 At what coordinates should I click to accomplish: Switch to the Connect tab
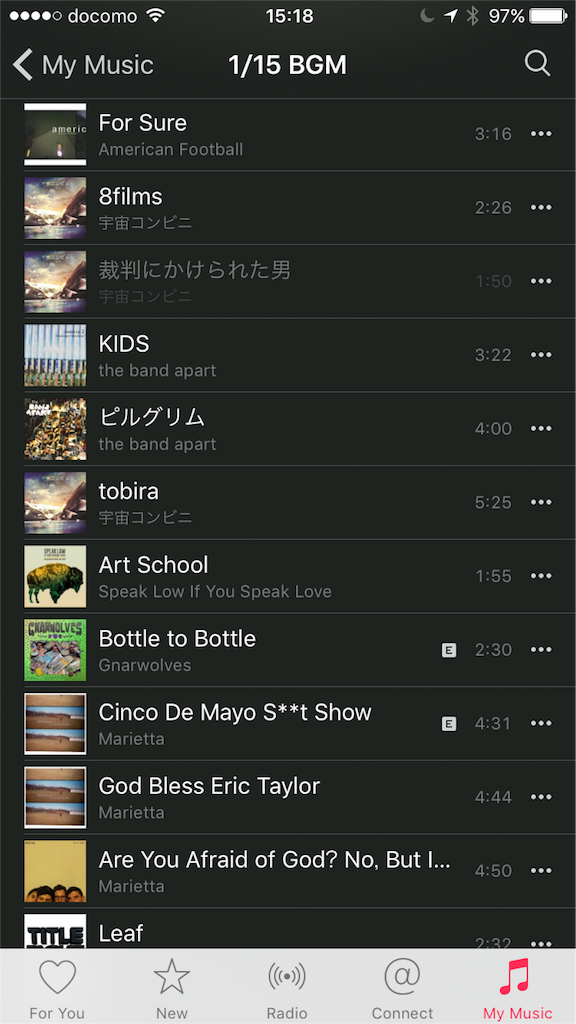pos(402,987)
